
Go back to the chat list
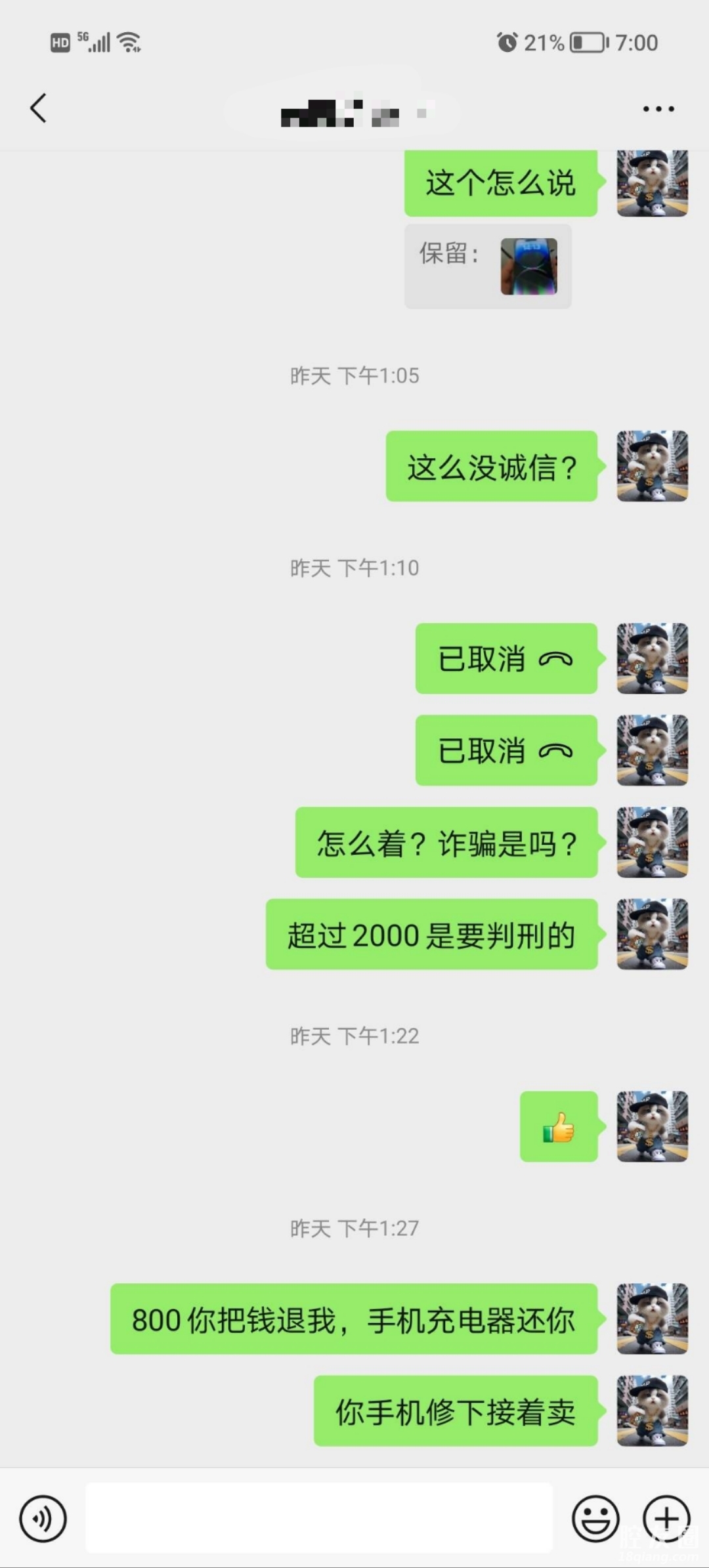(x=39, y=108)
